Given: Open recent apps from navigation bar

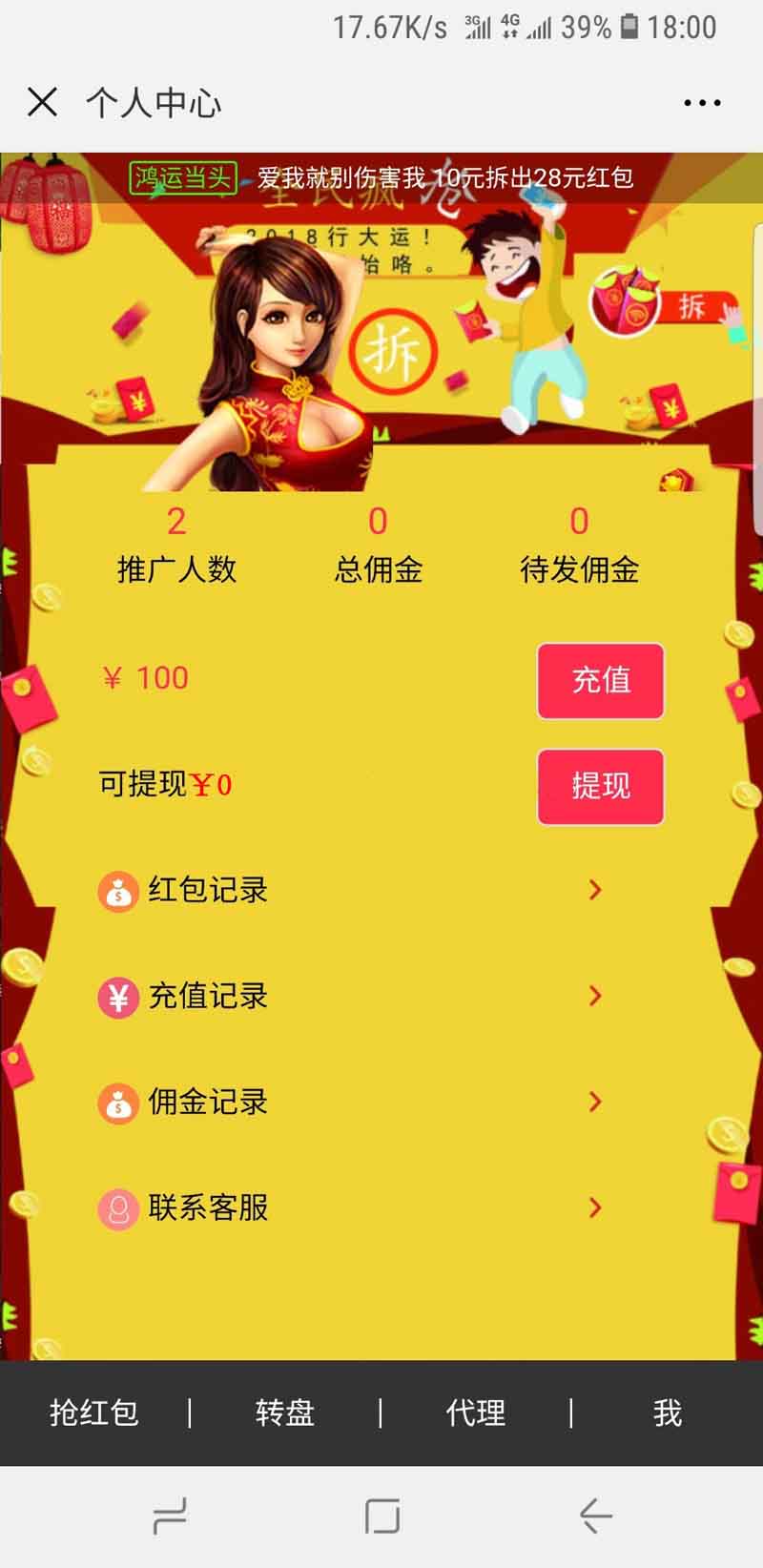Looking at the screenshot, I should point(170,1516).
